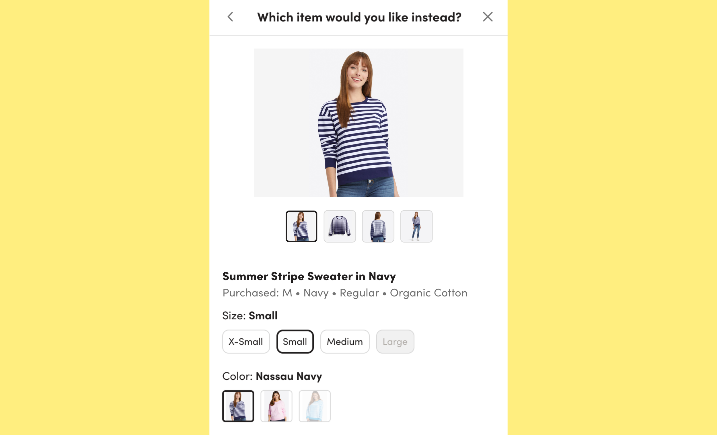Pick the light blue color swatch
Screen dimensions: 718x435
(x=314, y=406)
